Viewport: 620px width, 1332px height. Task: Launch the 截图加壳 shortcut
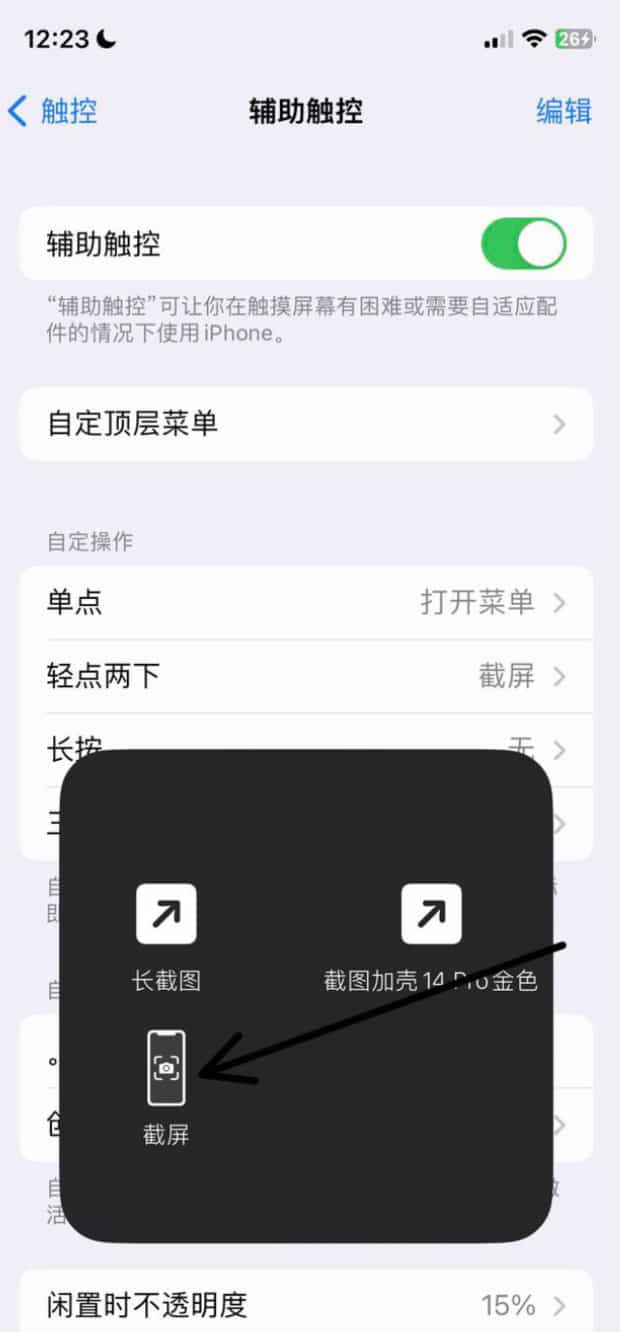[x=431, y=915]
